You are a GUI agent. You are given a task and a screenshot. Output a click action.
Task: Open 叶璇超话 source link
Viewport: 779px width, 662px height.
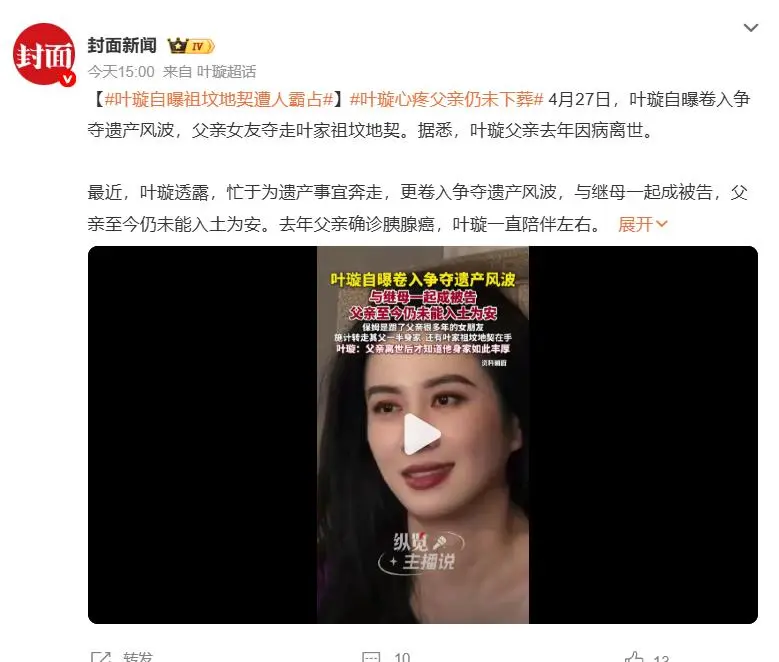coord(225,71)
